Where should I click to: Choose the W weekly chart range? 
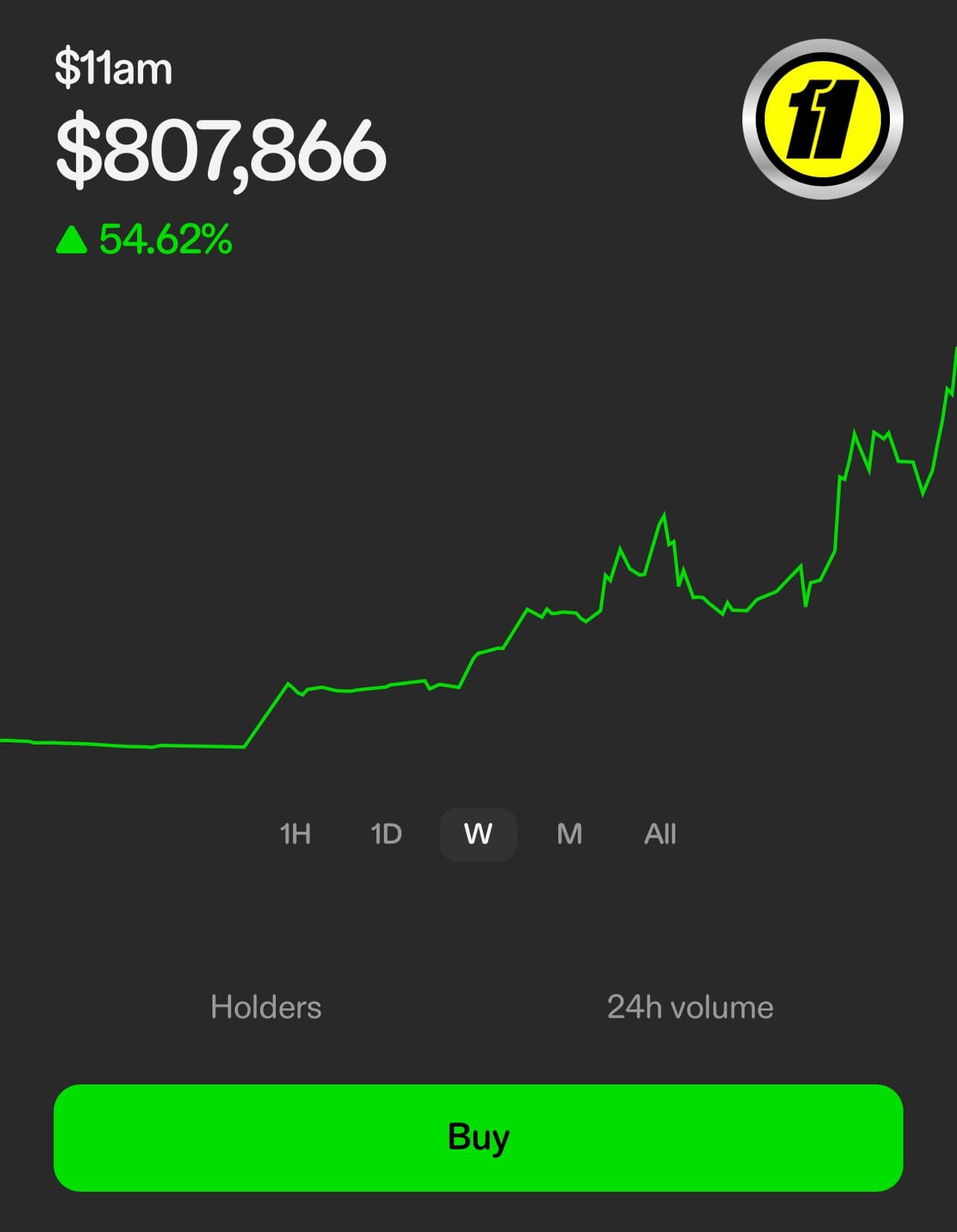478,834
